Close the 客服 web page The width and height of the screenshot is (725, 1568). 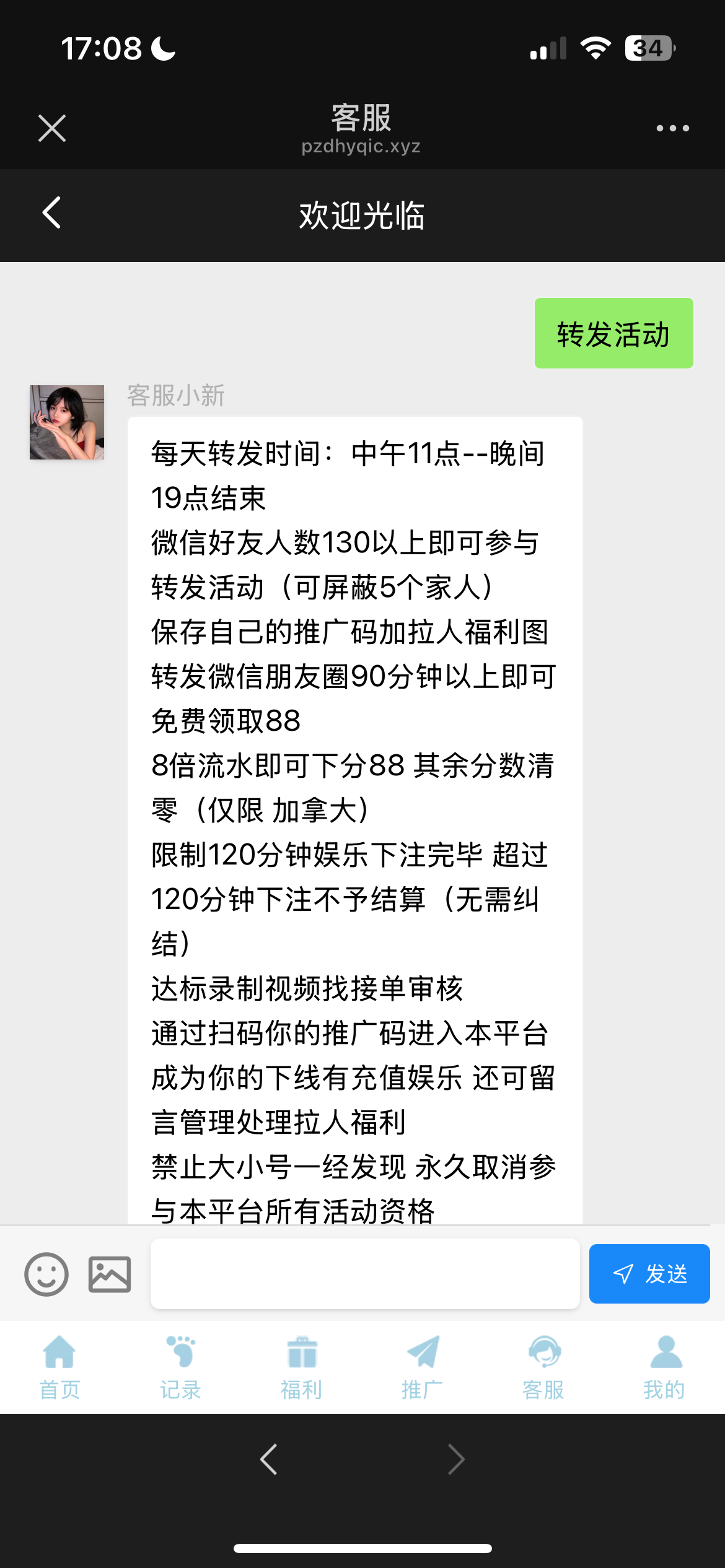pyautogui.click(x=52, y=129)
